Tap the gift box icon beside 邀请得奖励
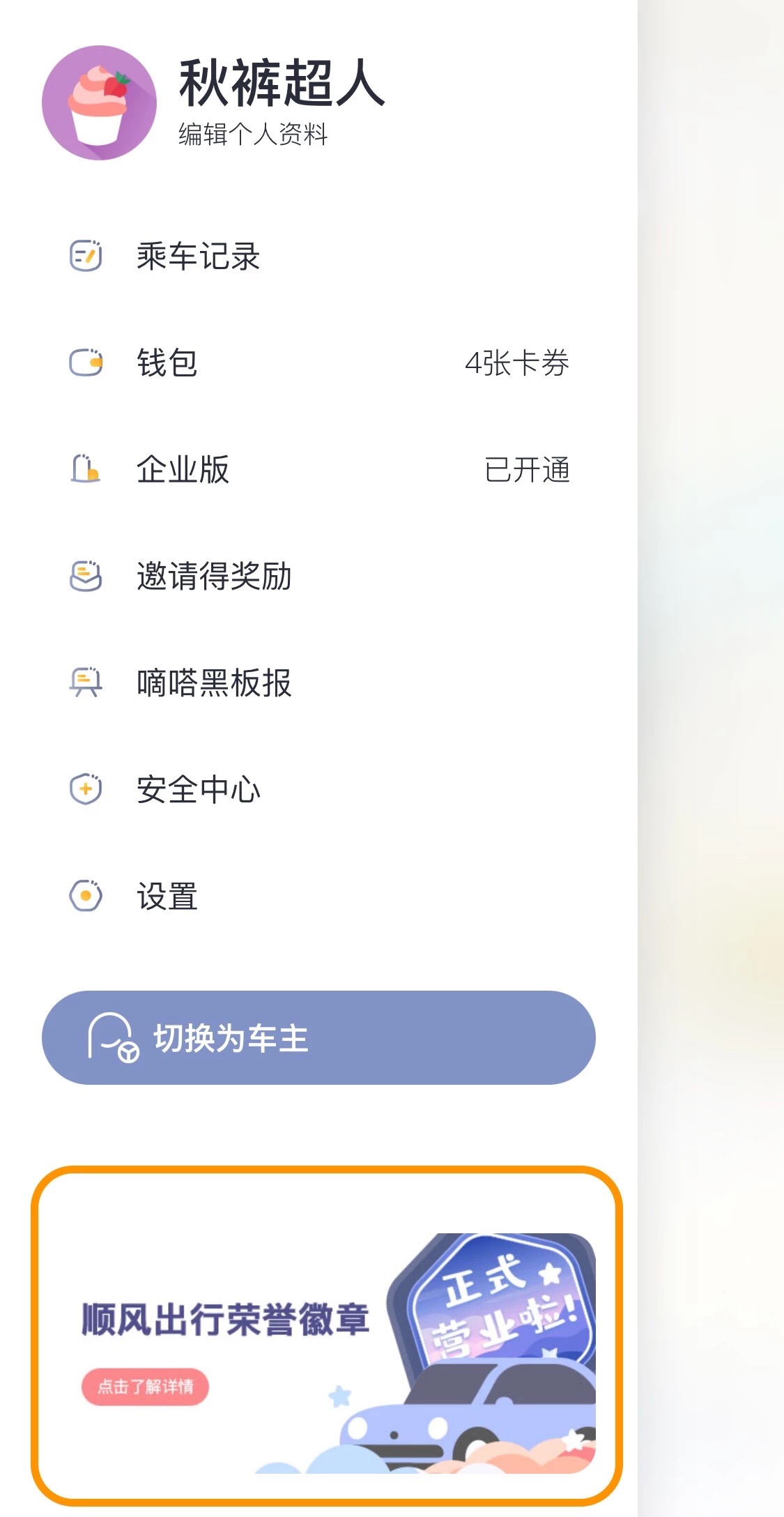This screenshot has width=784, height=1517. coord(86,577)
